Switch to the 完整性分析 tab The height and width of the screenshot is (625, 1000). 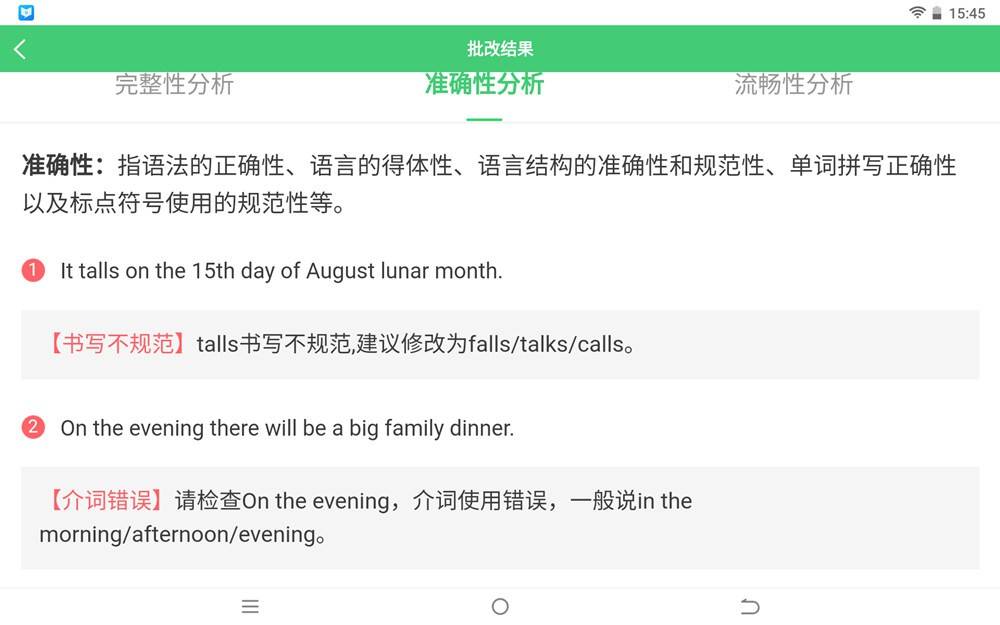point(174,85)
